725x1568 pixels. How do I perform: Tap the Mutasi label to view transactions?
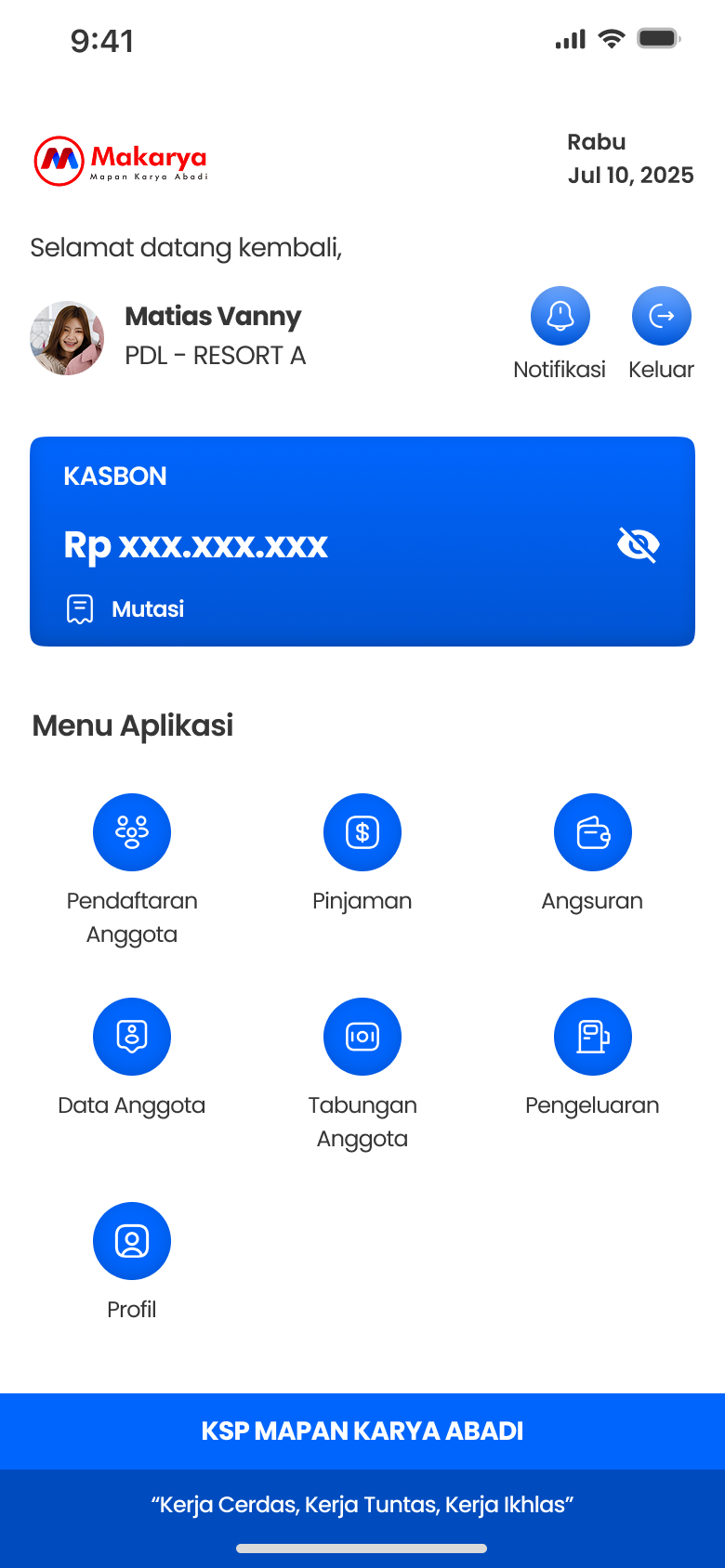pos(148,609)
